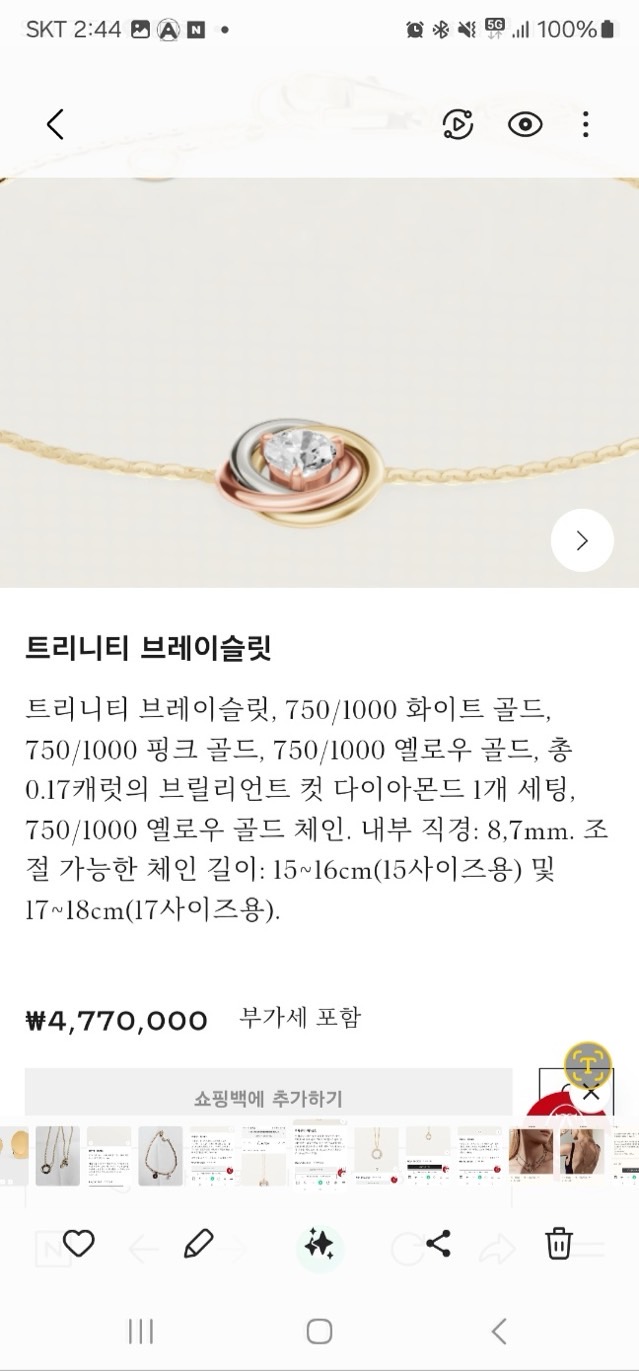Delete this image with the trash icon
Viewport: 639px width, 1372px height.
coord(558,1244)
